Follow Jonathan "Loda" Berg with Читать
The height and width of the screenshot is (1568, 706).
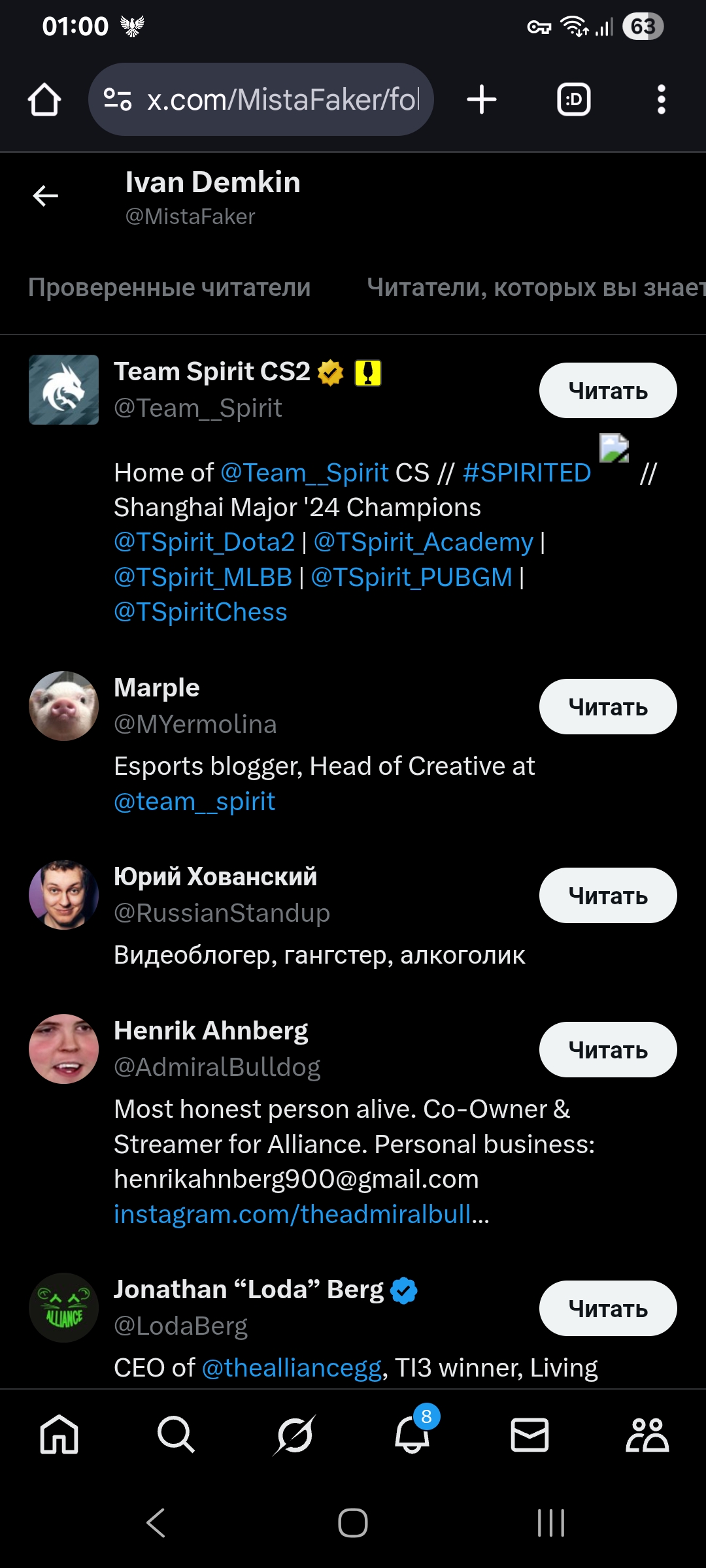(607, 1309)
